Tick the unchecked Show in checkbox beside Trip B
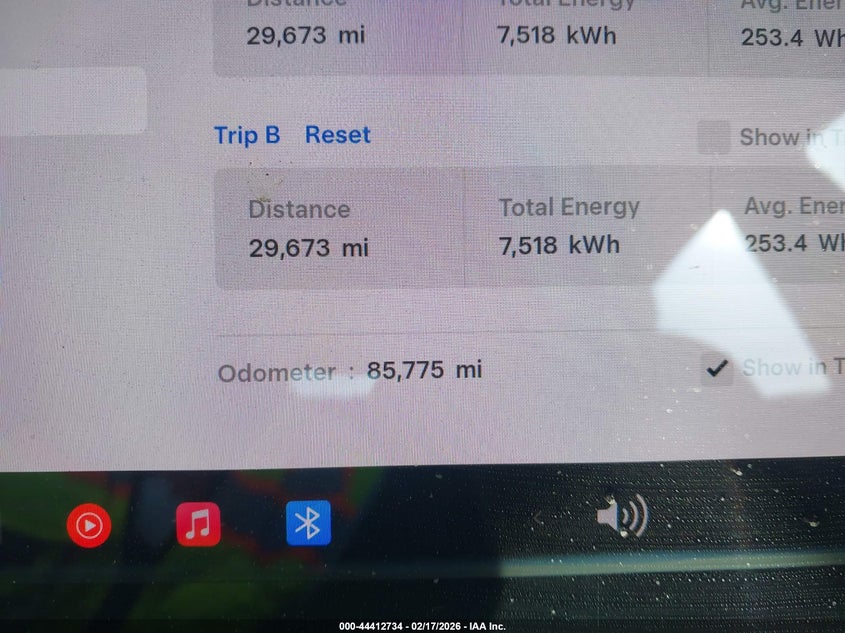The width and height of the screenshot is (845, 633). pyautogui.click(x=713, y=137)
